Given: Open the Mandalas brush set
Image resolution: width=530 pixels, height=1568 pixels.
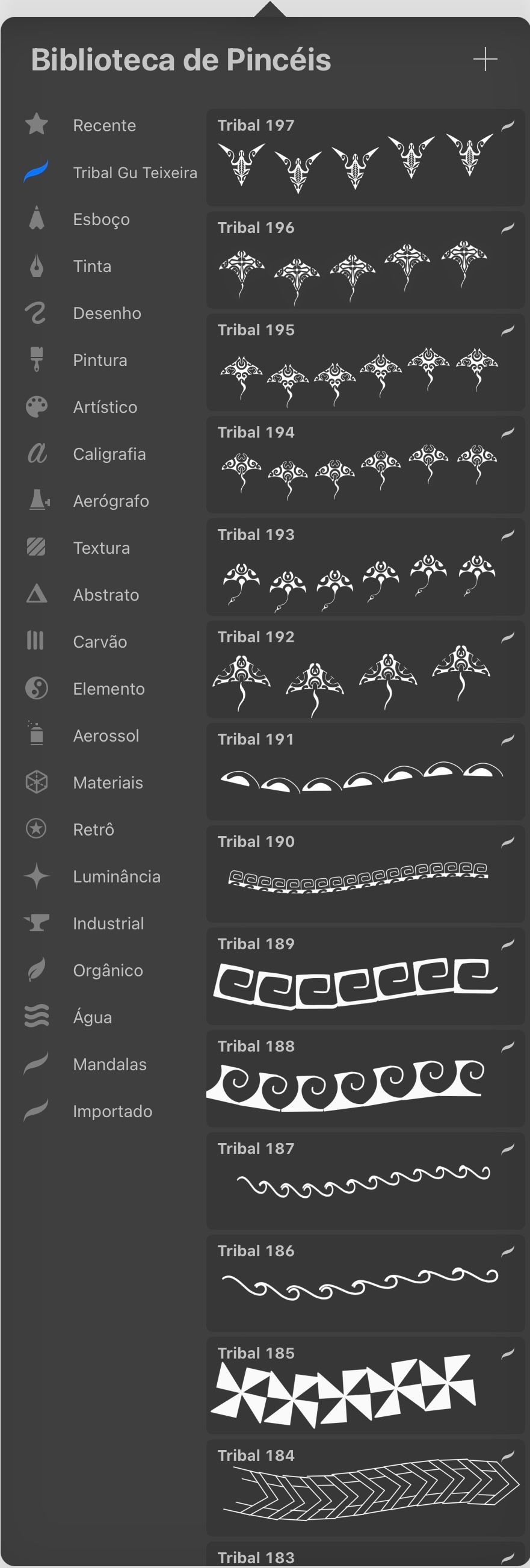Looking at the screenshot, I should click(x=109, y=1064).
